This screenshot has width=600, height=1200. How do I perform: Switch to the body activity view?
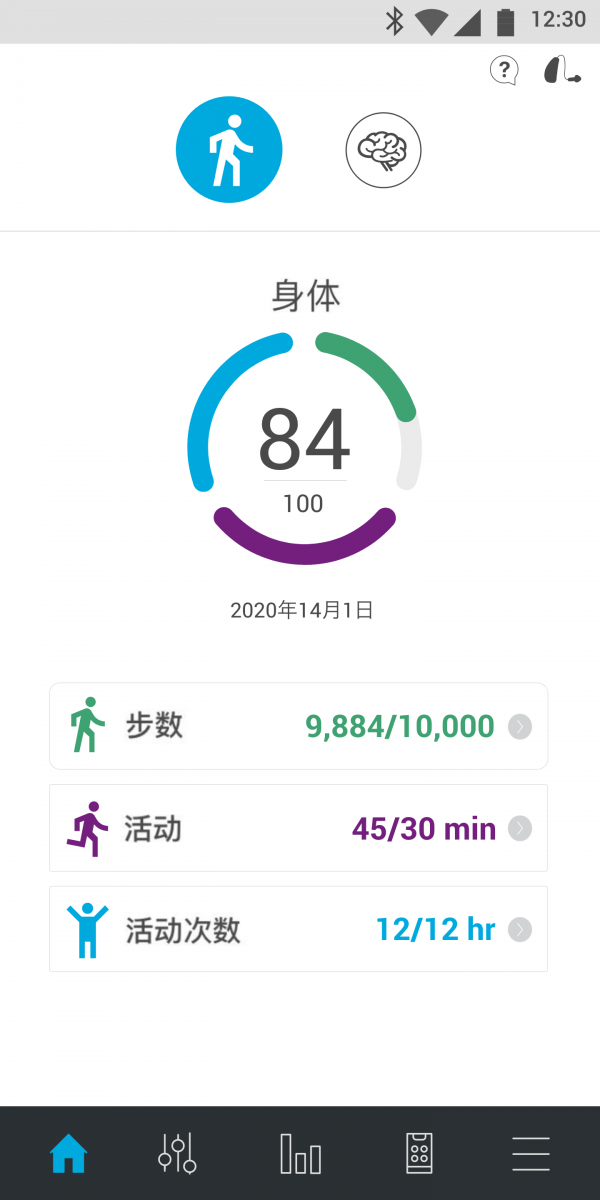(x=229, y=151)
